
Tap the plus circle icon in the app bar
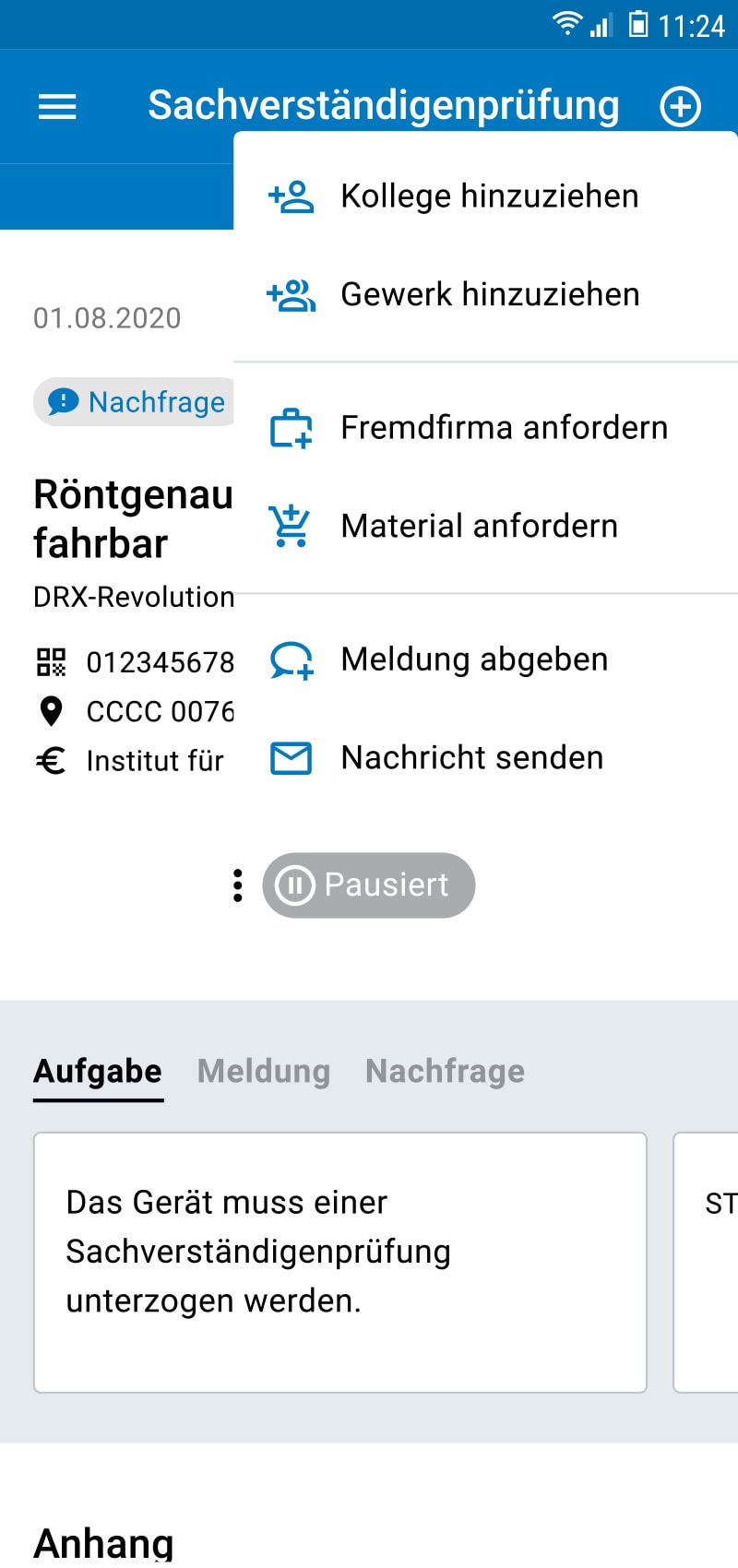tap(681, 107)
